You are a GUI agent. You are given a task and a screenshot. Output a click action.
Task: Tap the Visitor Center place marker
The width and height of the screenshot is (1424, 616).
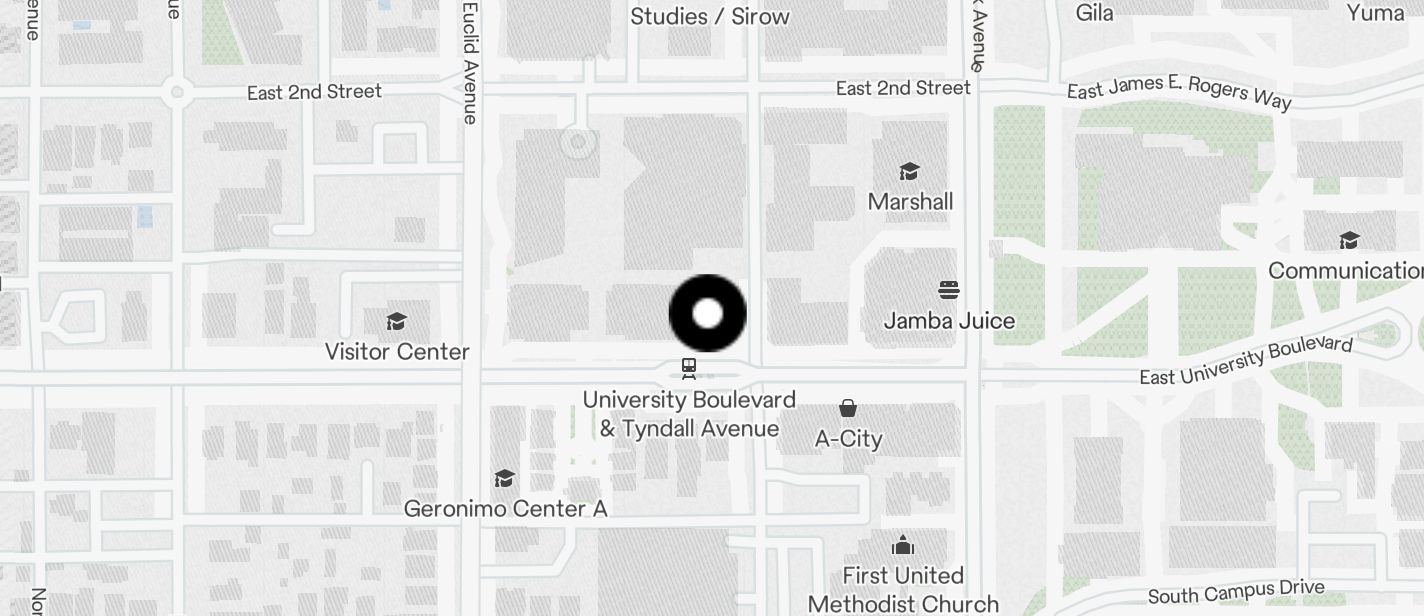[397, 322]
